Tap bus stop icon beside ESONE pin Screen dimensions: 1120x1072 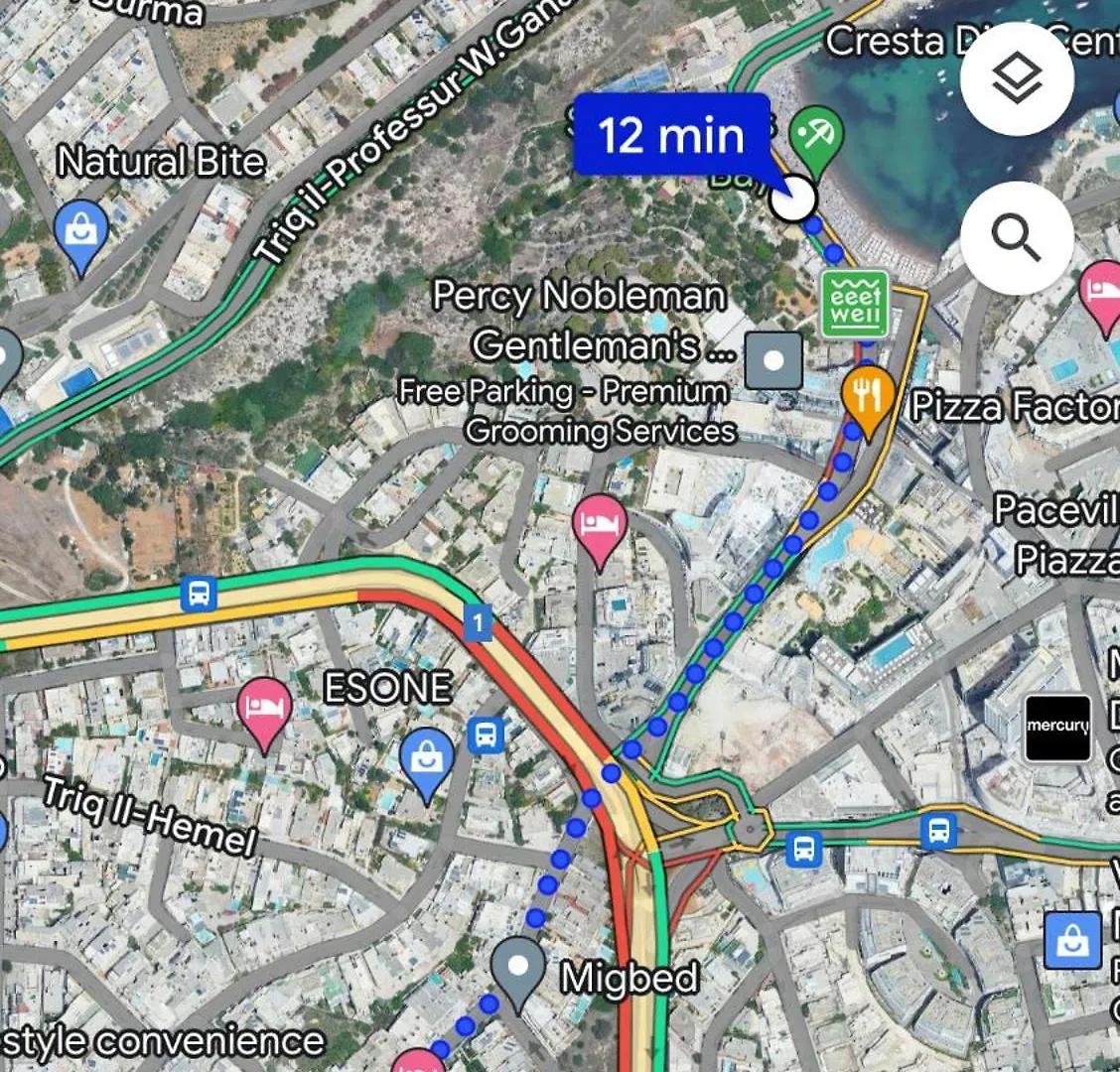pos(486,736)
